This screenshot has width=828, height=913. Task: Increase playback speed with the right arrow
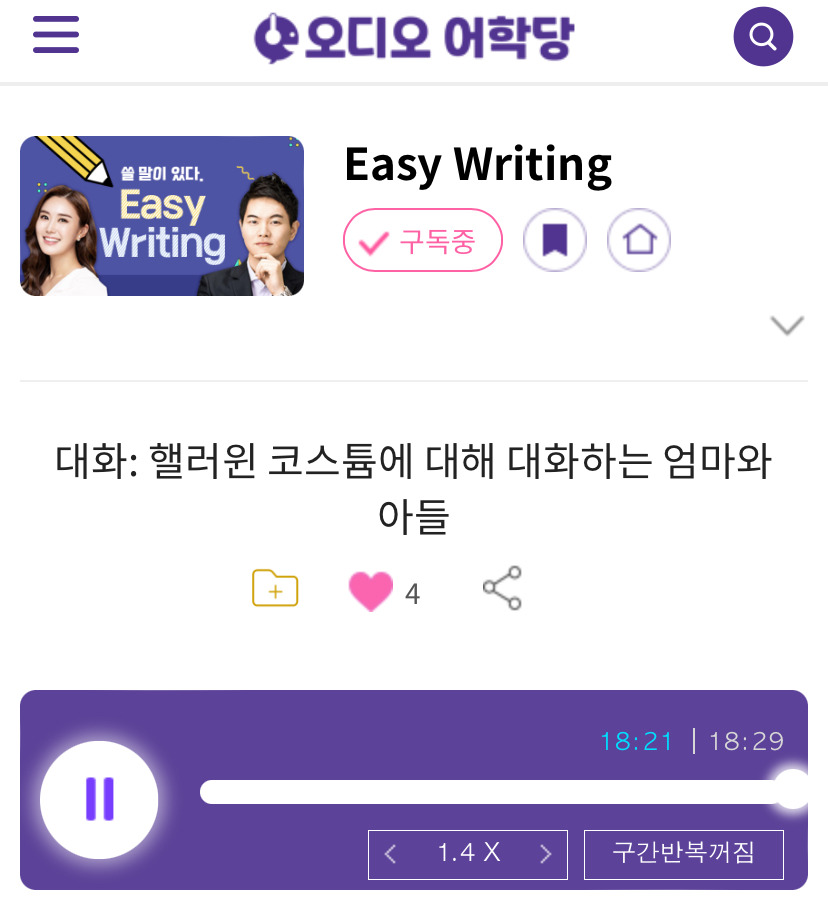click(x=546, y=854)
